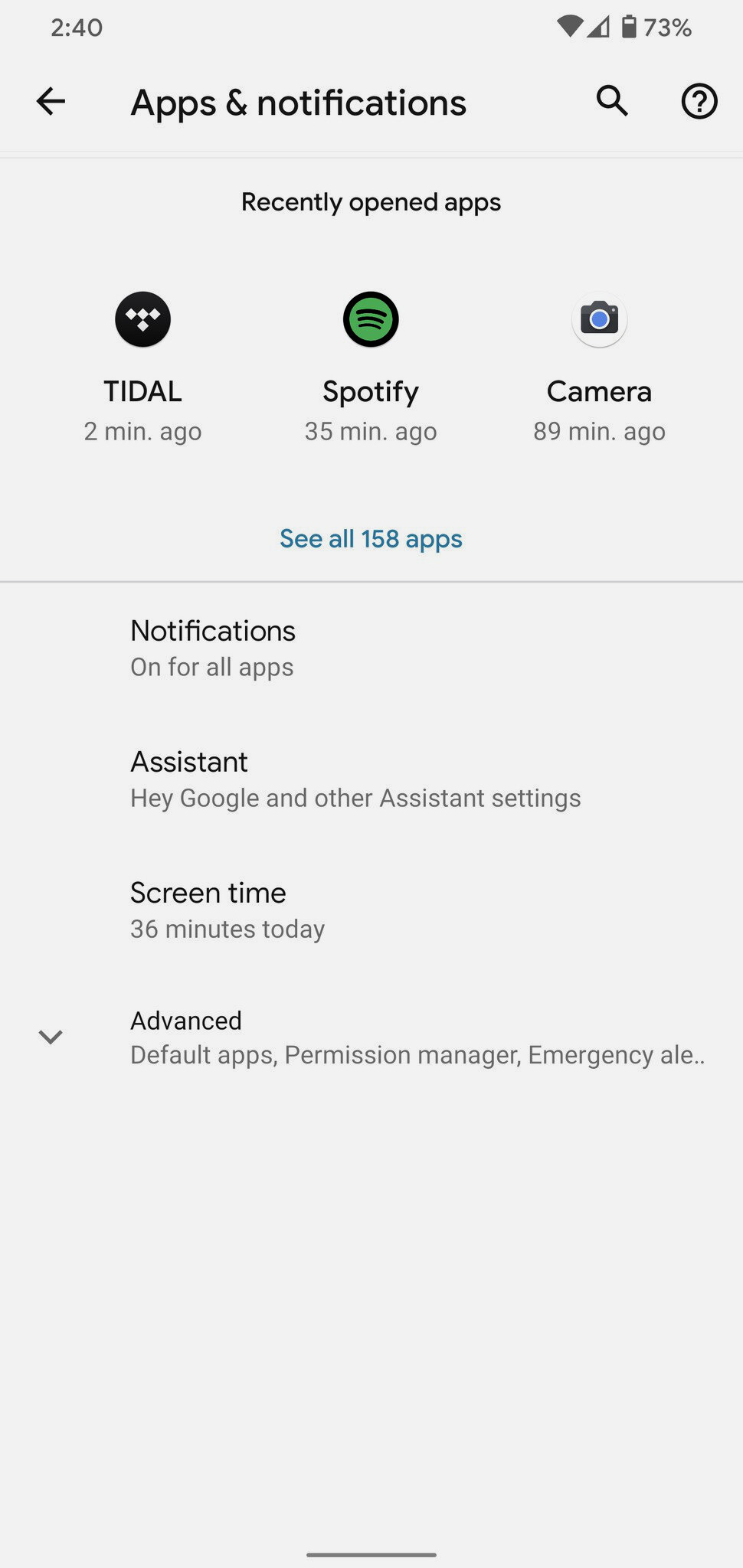Expand the Advanced section
The width and height of the screenshot is (743, 1568).
(371, 1037)
